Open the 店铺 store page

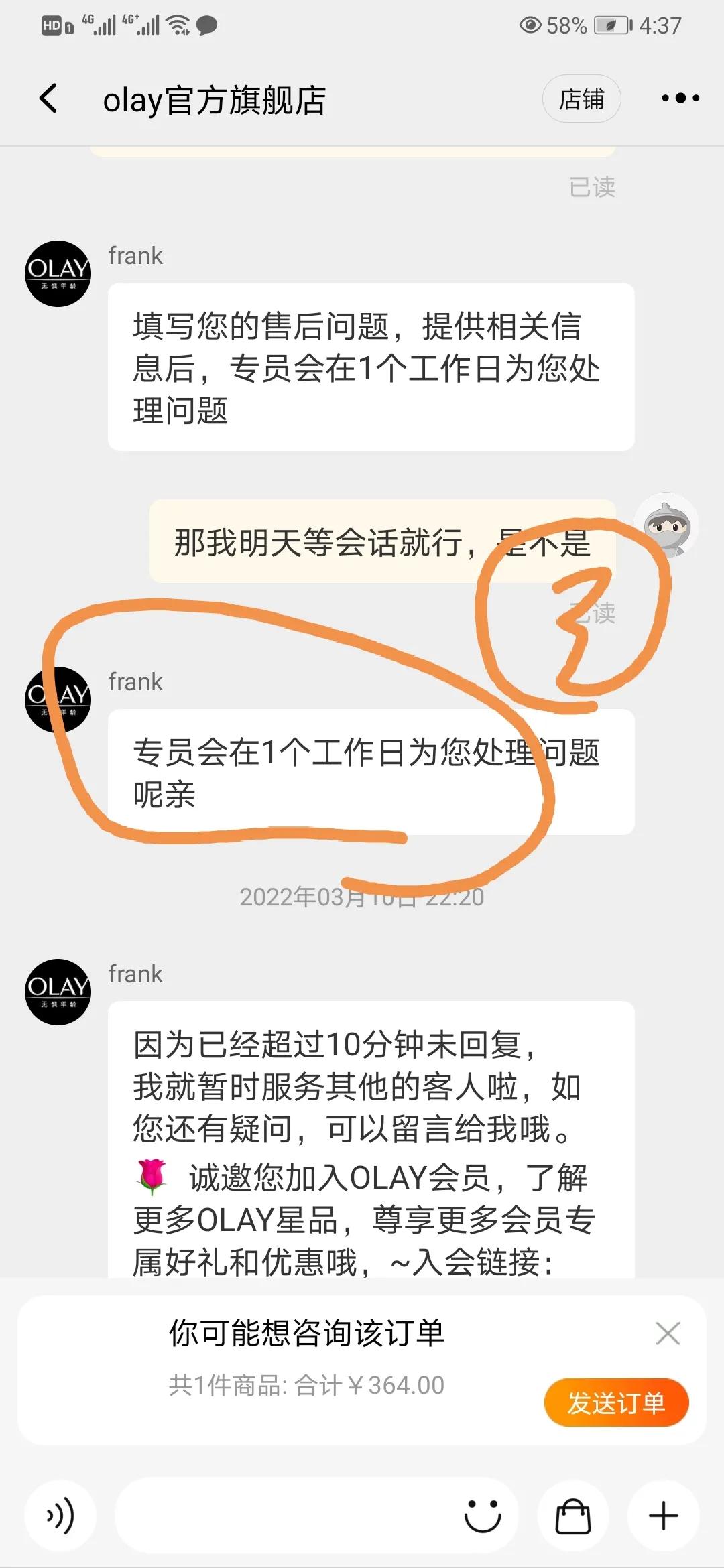click(582, 99)
